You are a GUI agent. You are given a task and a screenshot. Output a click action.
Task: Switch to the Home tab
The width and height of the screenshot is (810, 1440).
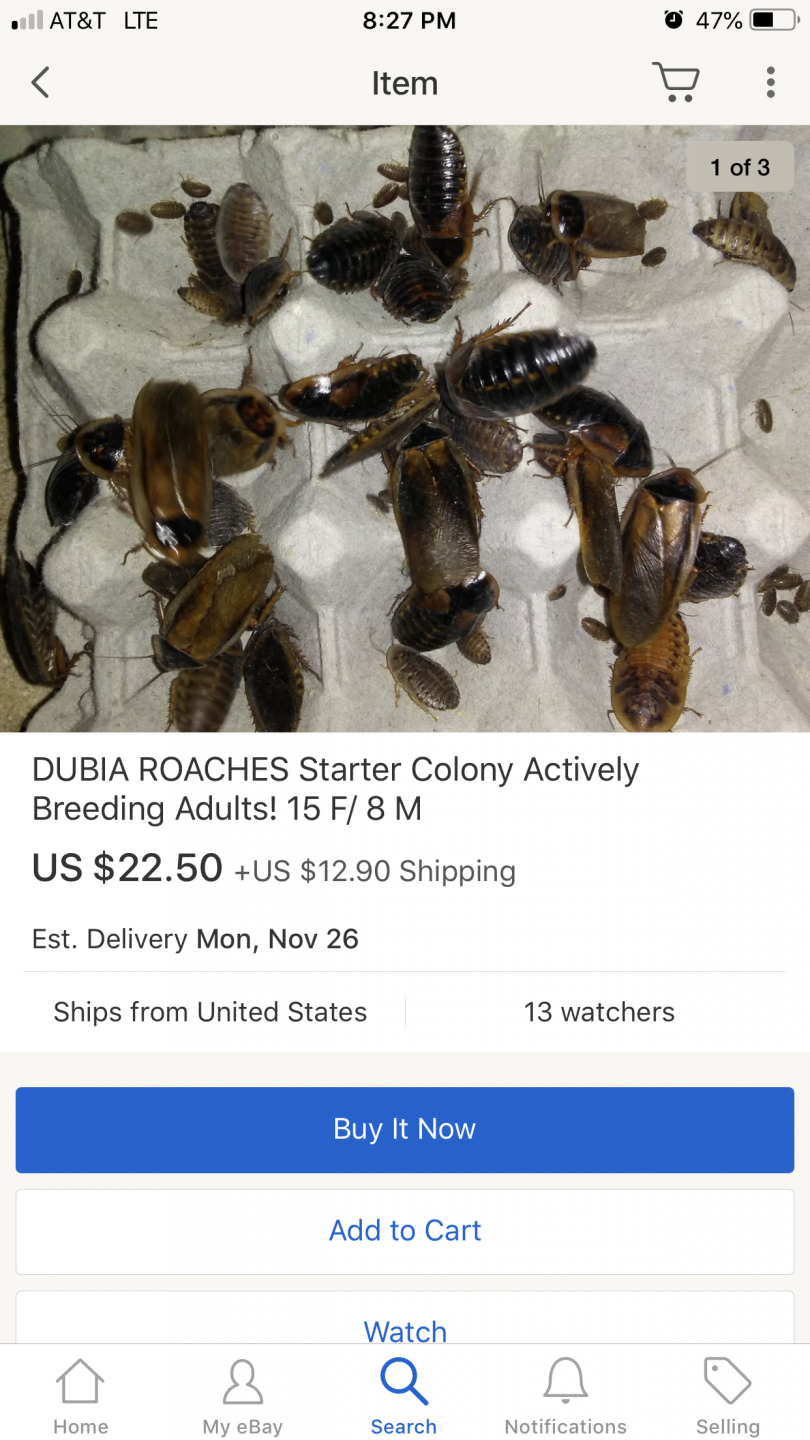pyautogui.click(x=80, y=1396)
